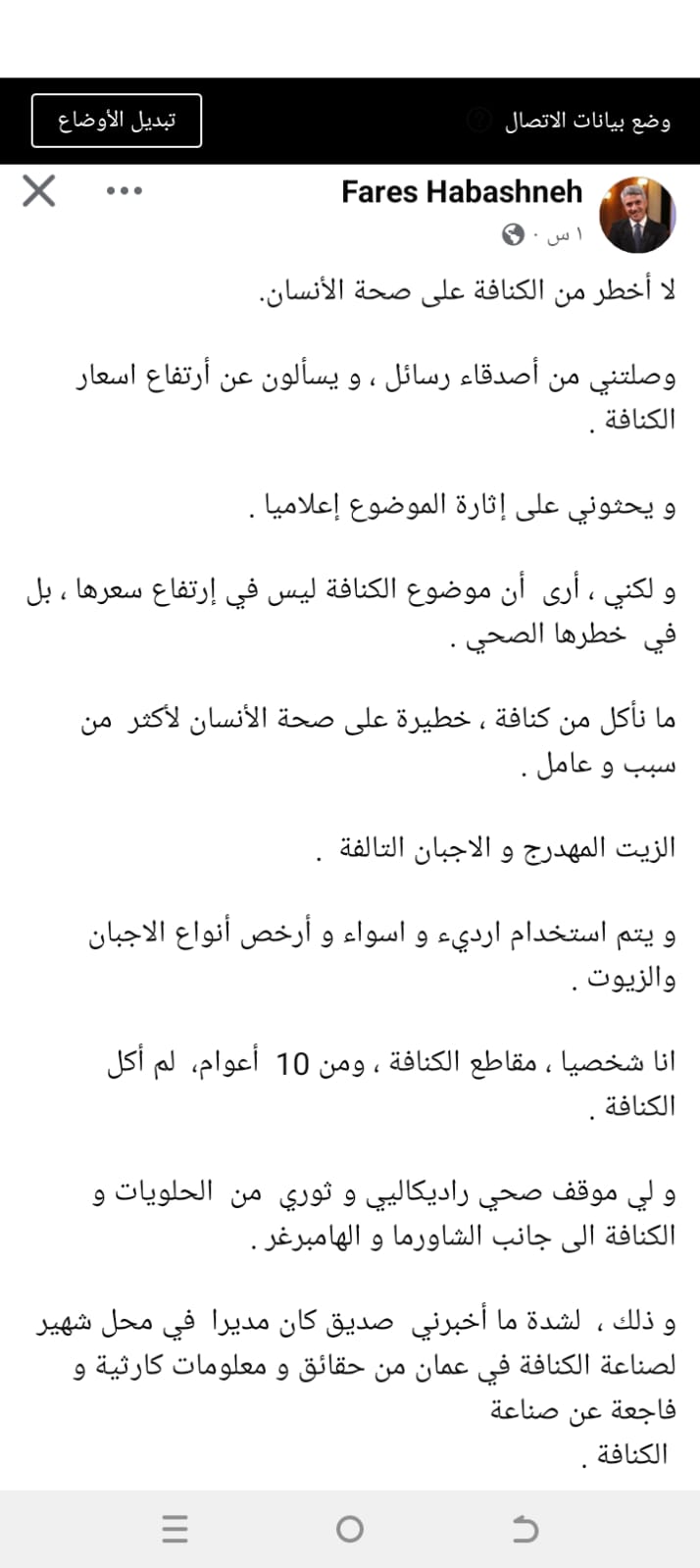The width and height of the screenshot is (700, 1568).
Task: Go to the home screen via system home
Action: (x=349, y=1529)
